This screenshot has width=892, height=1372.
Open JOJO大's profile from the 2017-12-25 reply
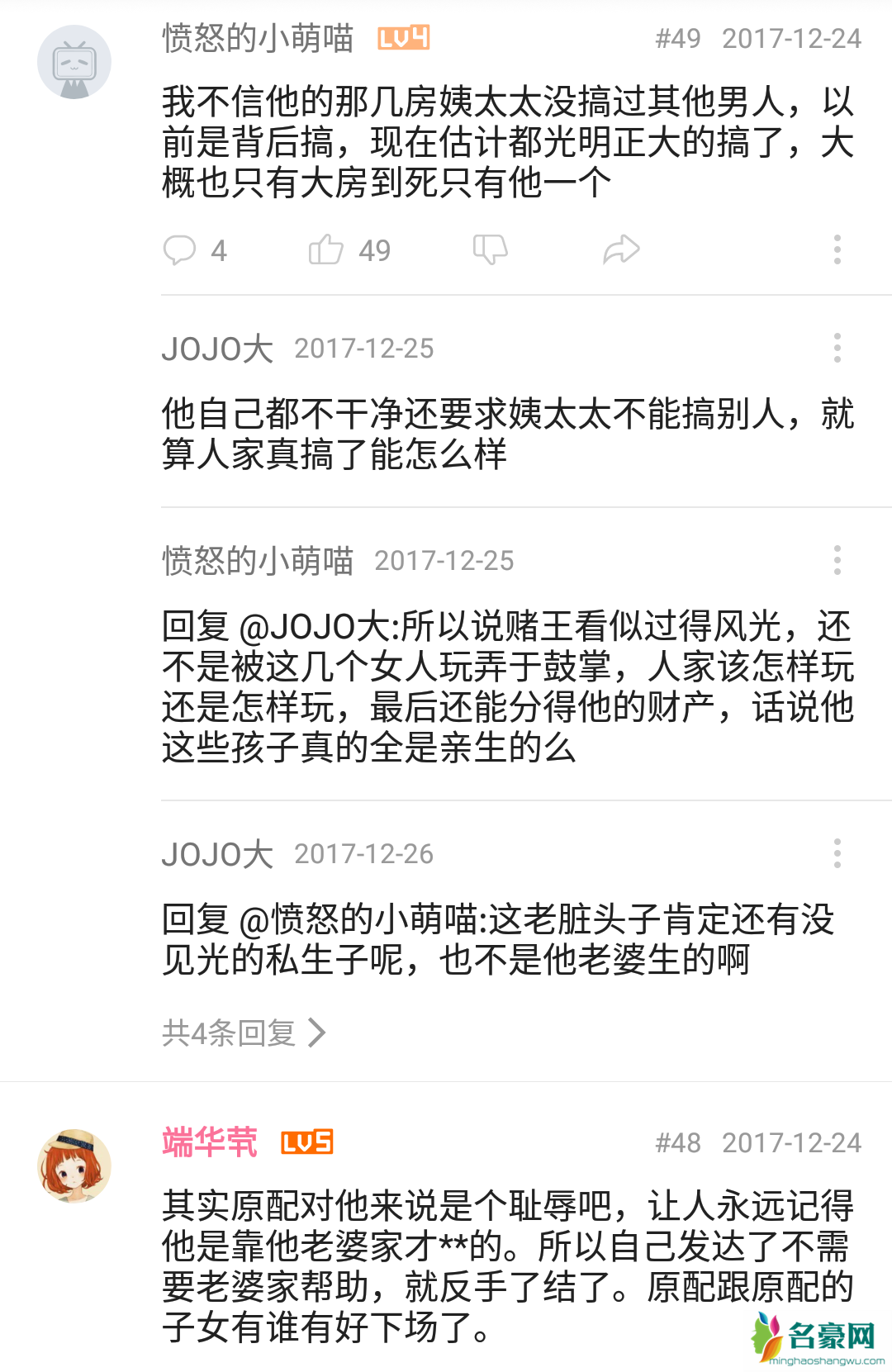click(x=217, y=349)
